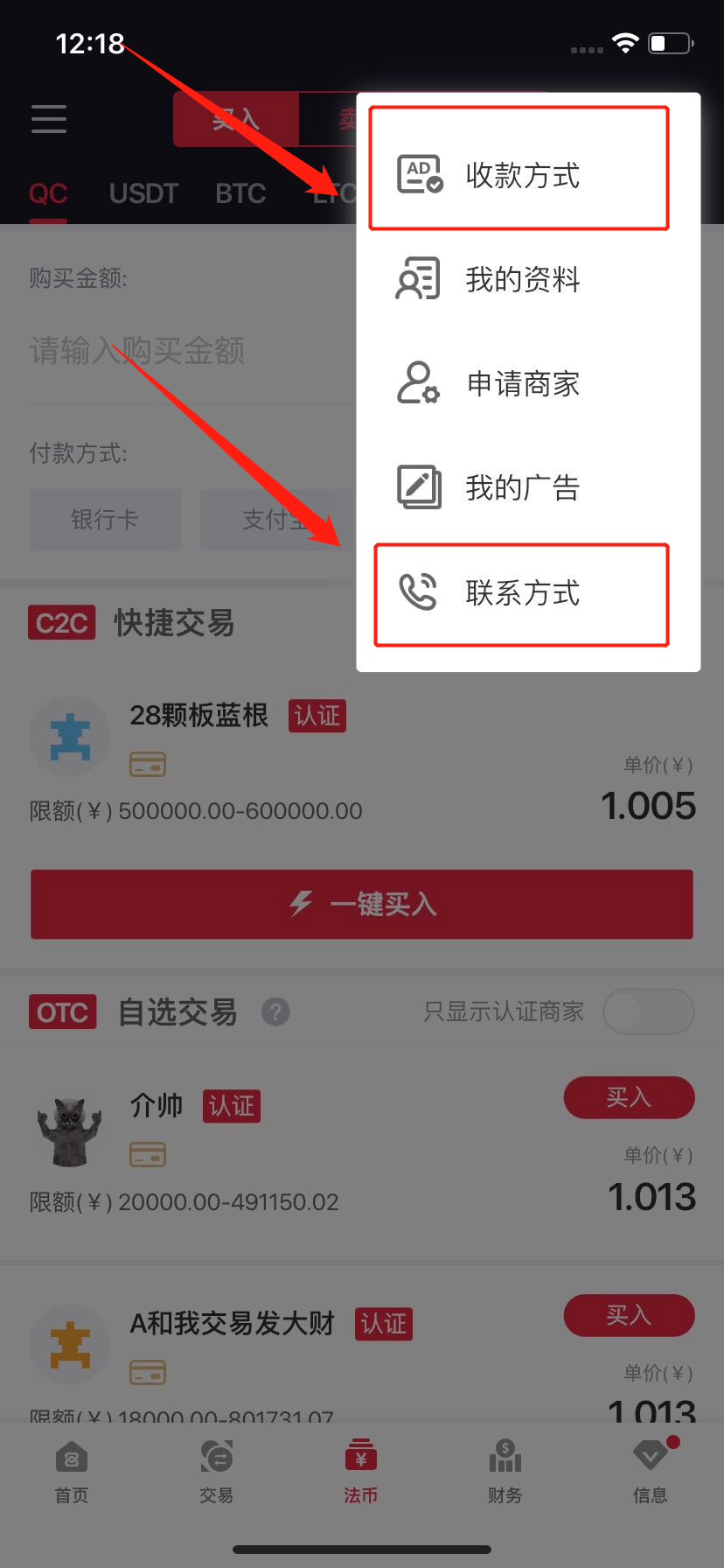Buy from merchant 介帅

click(x=629, y=1097)
